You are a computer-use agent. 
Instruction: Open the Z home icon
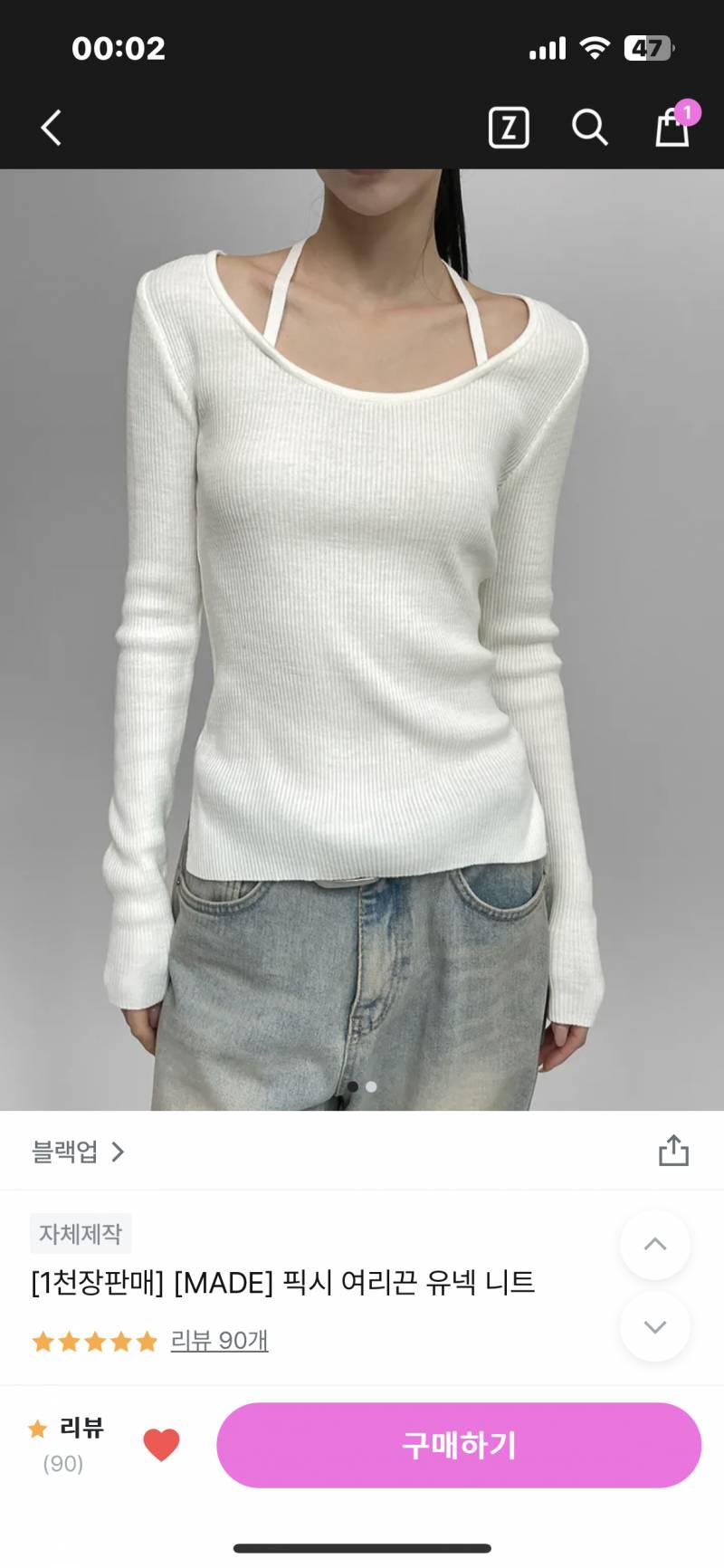[x=509, y=128]
